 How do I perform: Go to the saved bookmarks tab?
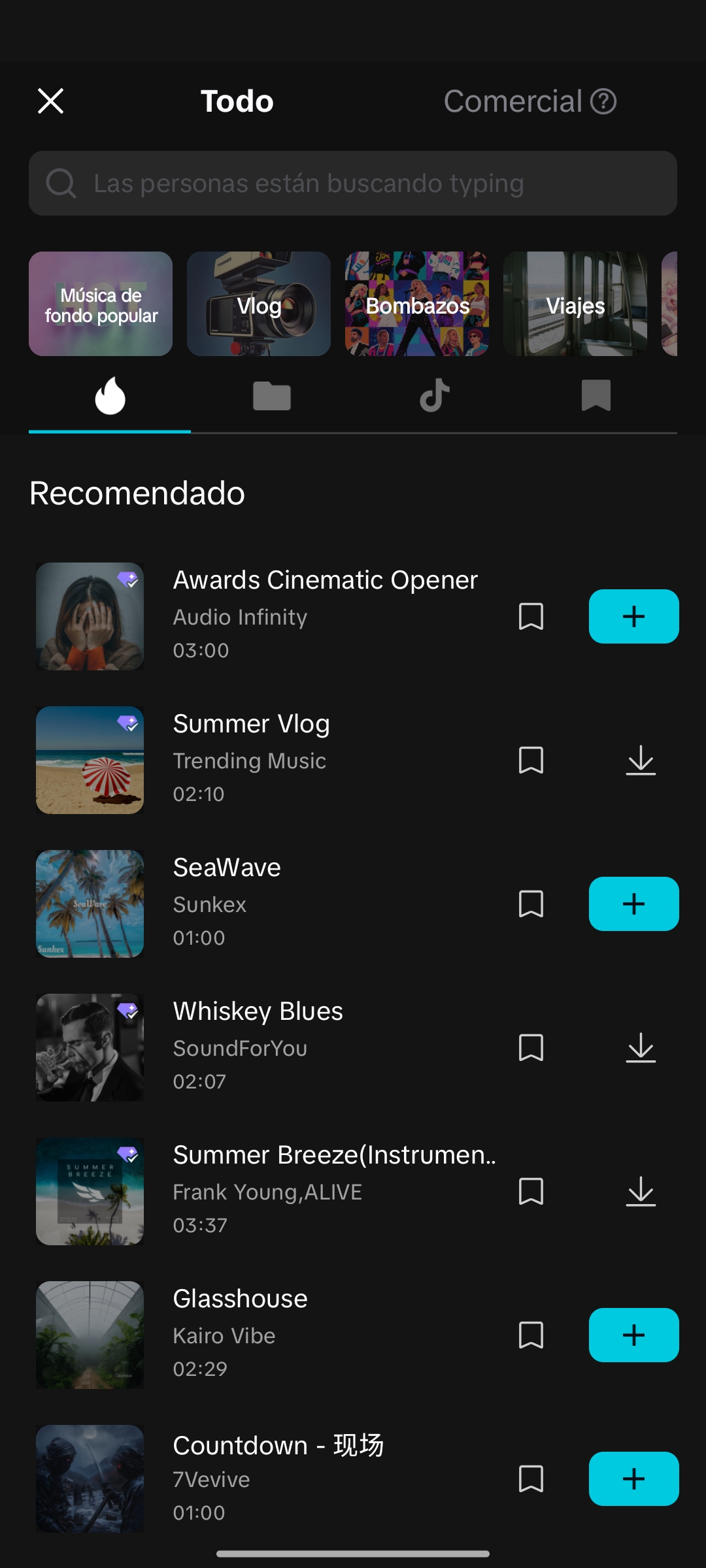(596, 396)
